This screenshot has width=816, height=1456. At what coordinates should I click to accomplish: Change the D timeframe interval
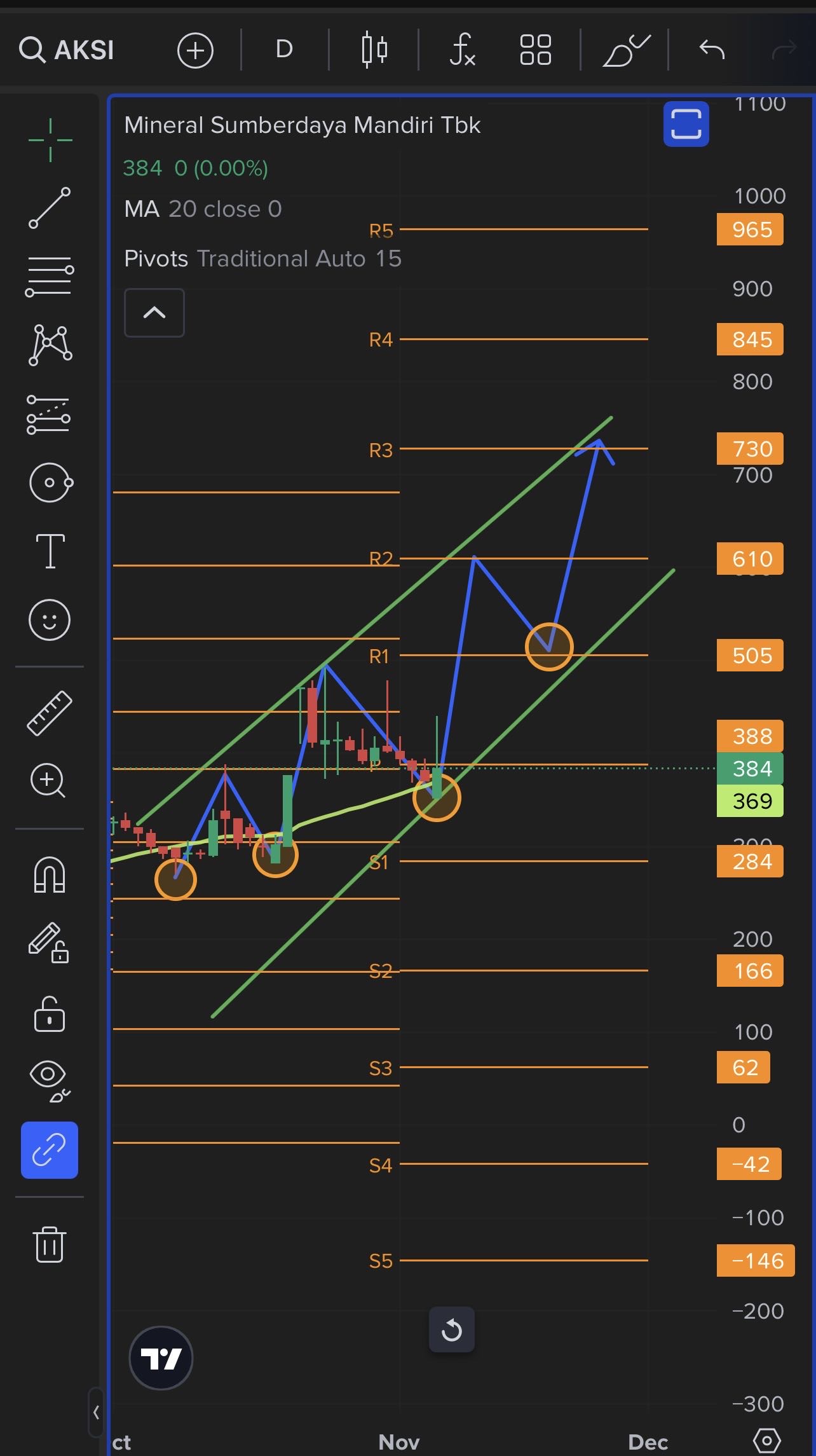[284, 50]
